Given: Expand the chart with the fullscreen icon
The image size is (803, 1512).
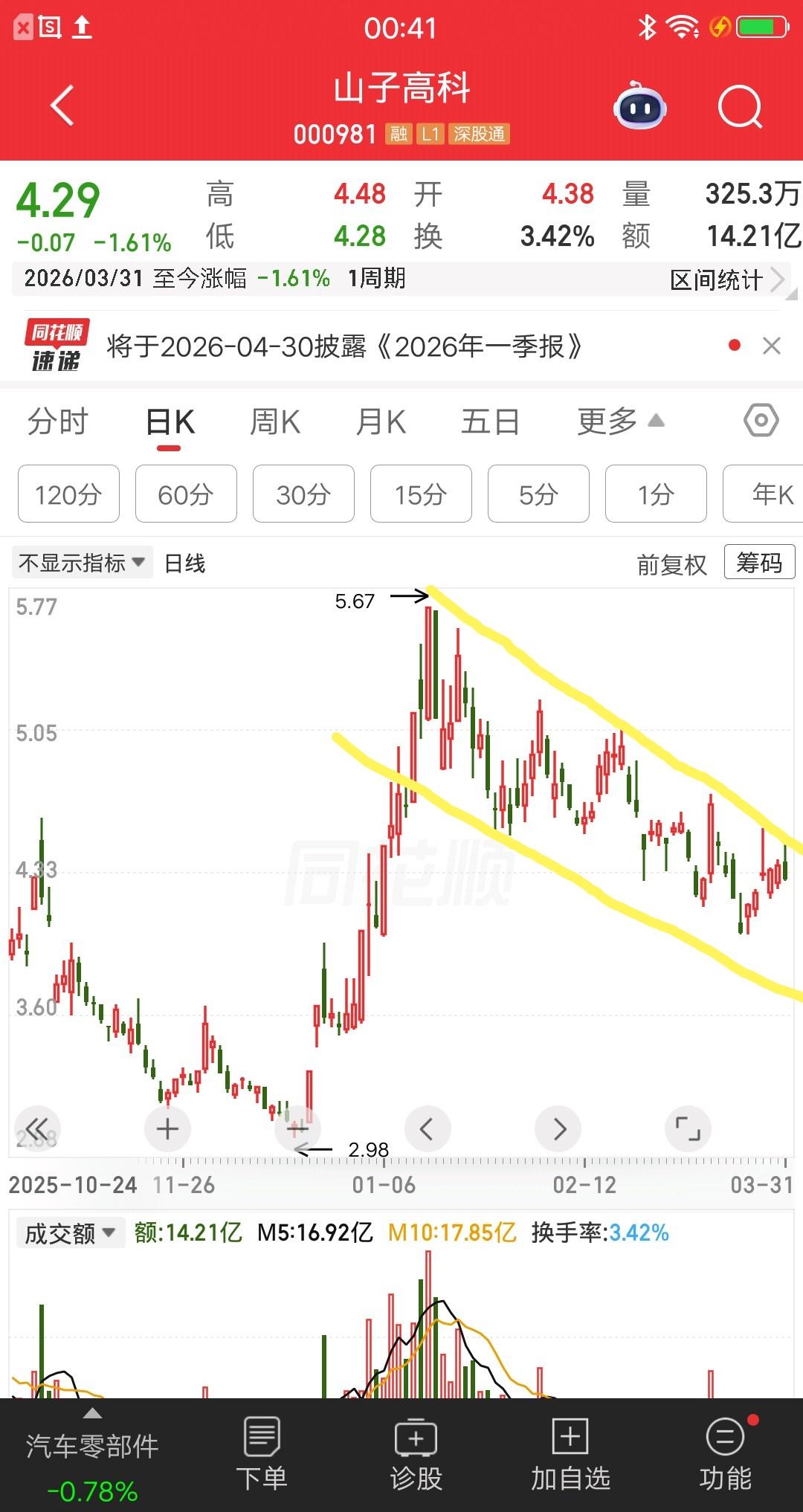Looking at the screenshot, I should 688,1128.
